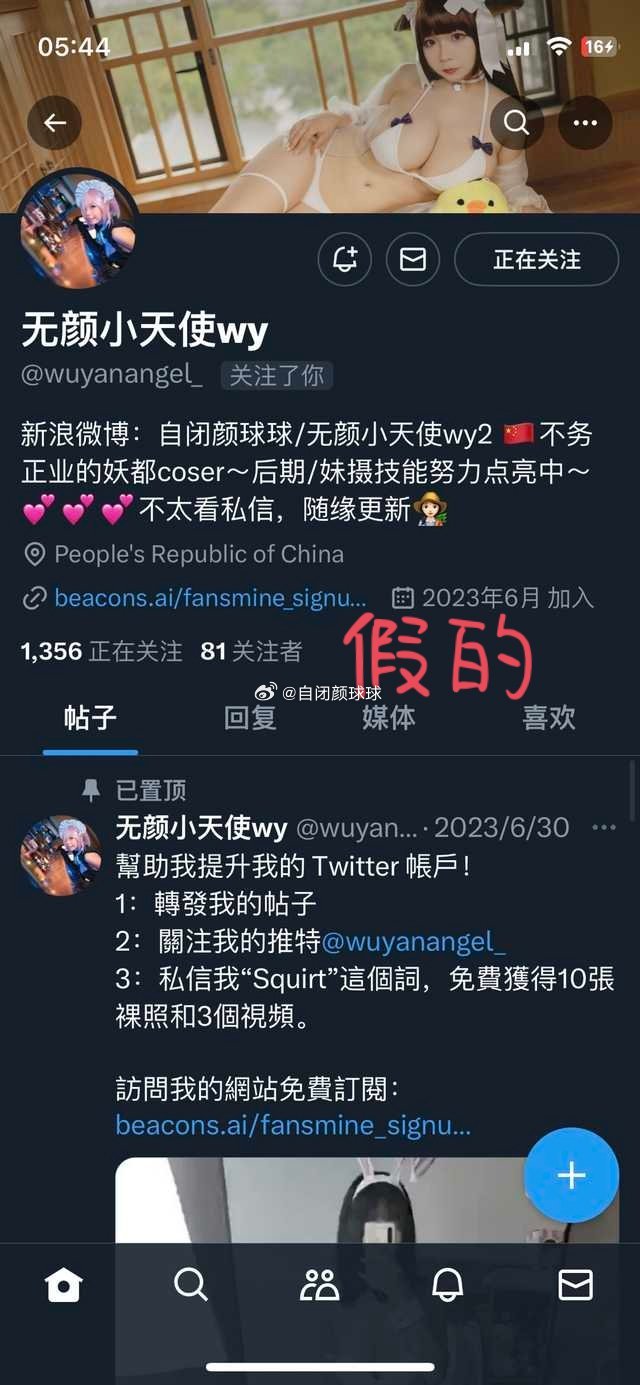Image resolution: width=640 pixels, height=1385 pixels.
Task: Switch to the 喜欢 tab
Action: 549,717
